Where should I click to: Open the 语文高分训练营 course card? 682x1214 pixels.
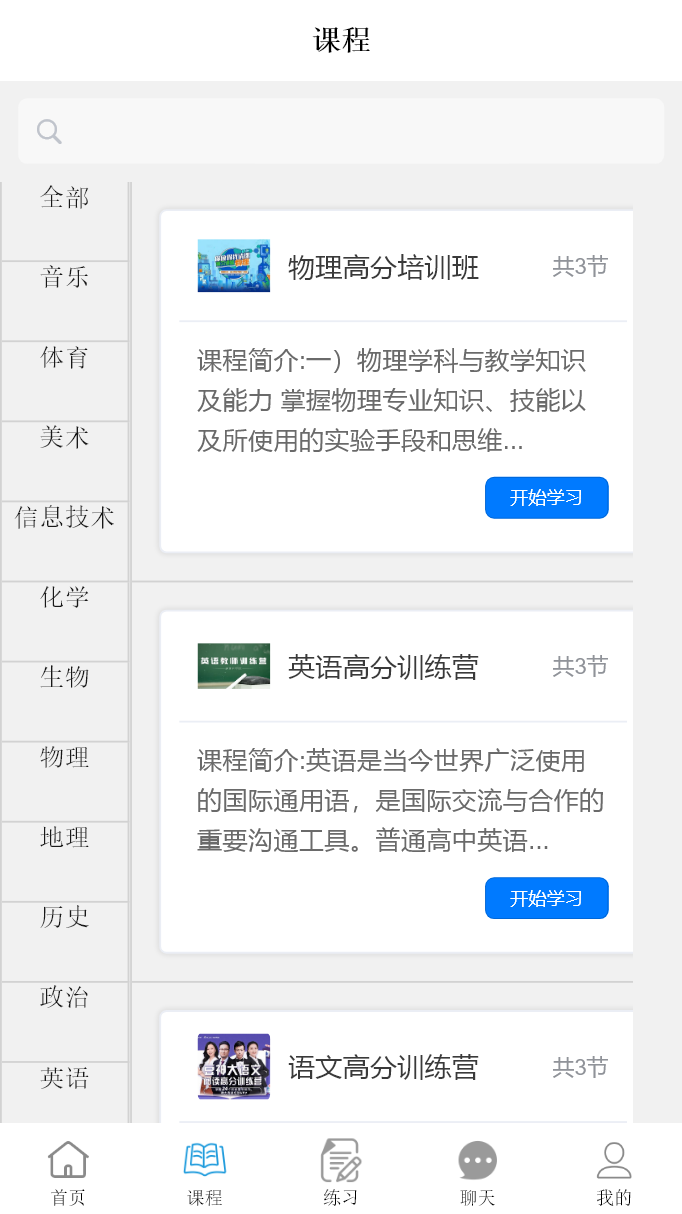[x=383, y=1067]
